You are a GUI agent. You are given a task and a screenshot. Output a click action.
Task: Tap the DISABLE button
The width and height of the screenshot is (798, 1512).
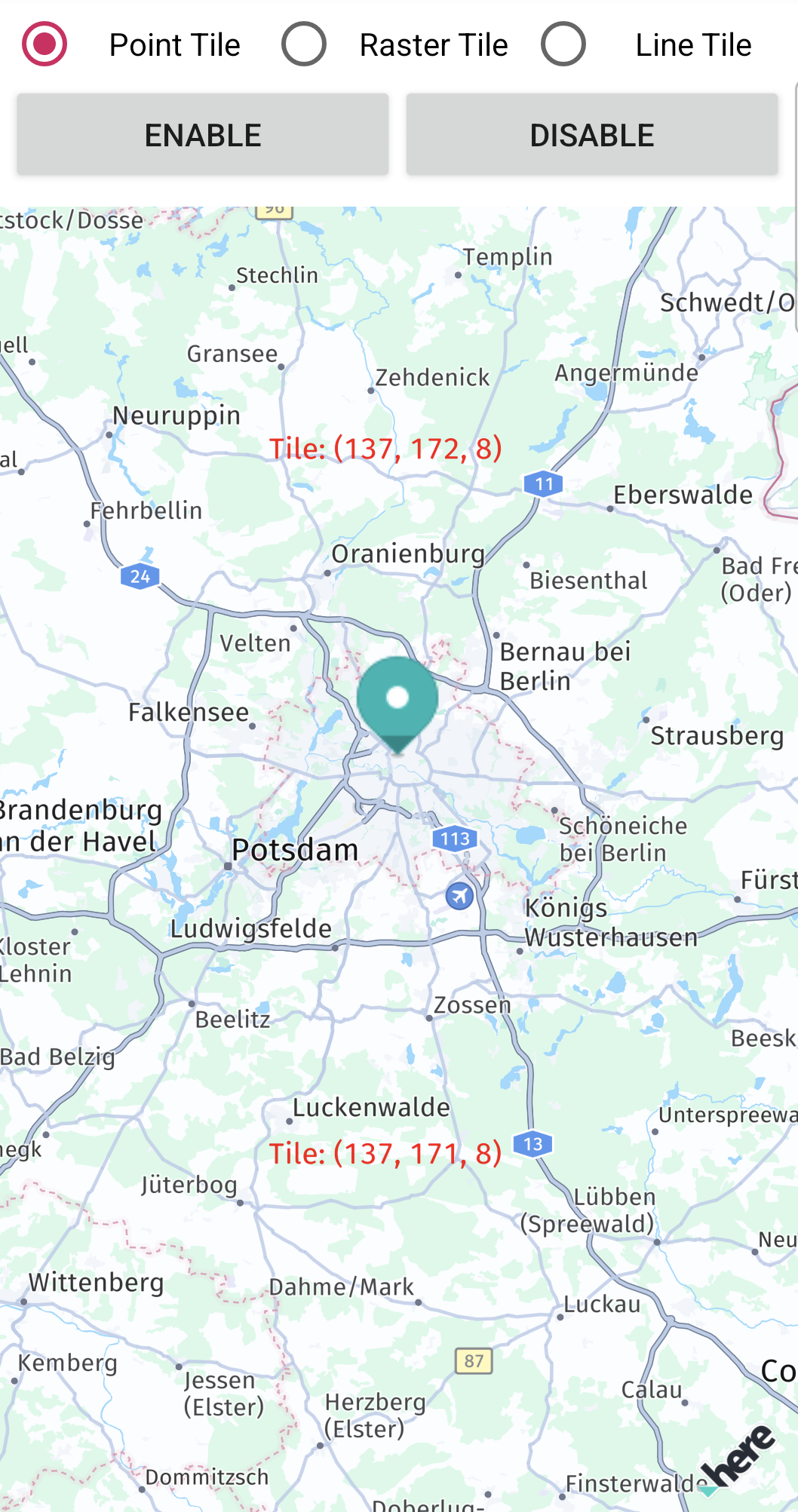(x=592, y=135)
